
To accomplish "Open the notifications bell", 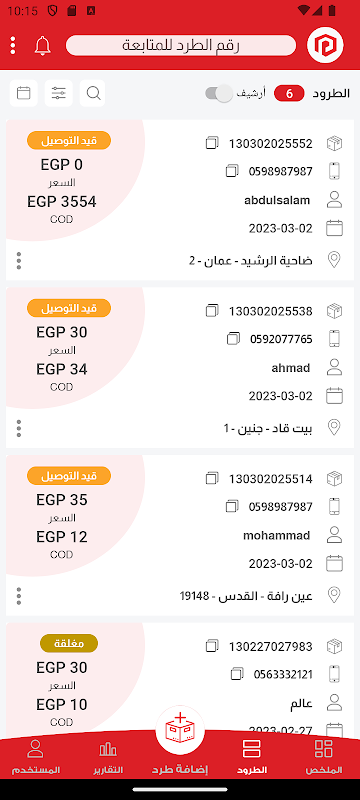I will 43,46.
